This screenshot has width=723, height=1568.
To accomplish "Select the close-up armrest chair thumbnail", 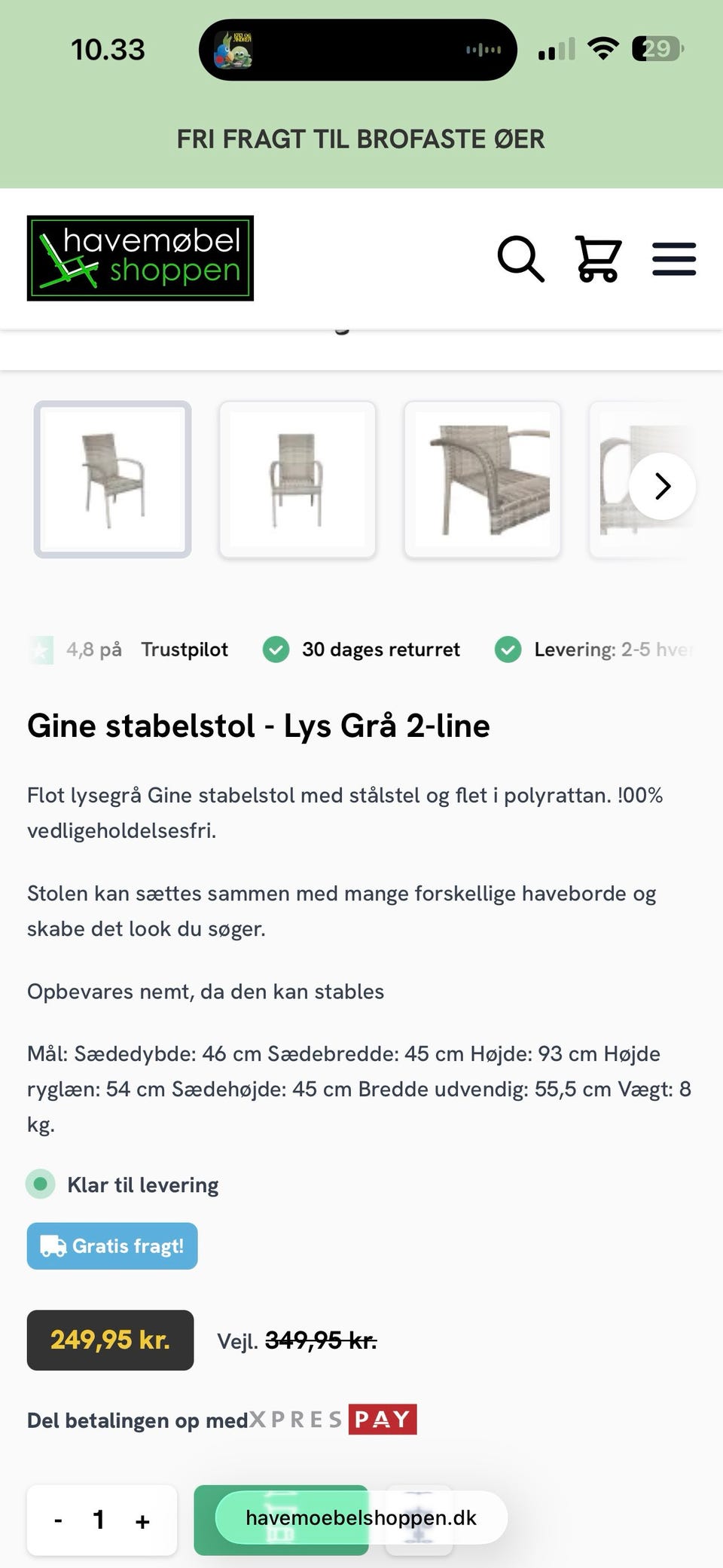I will pos(482,480).
